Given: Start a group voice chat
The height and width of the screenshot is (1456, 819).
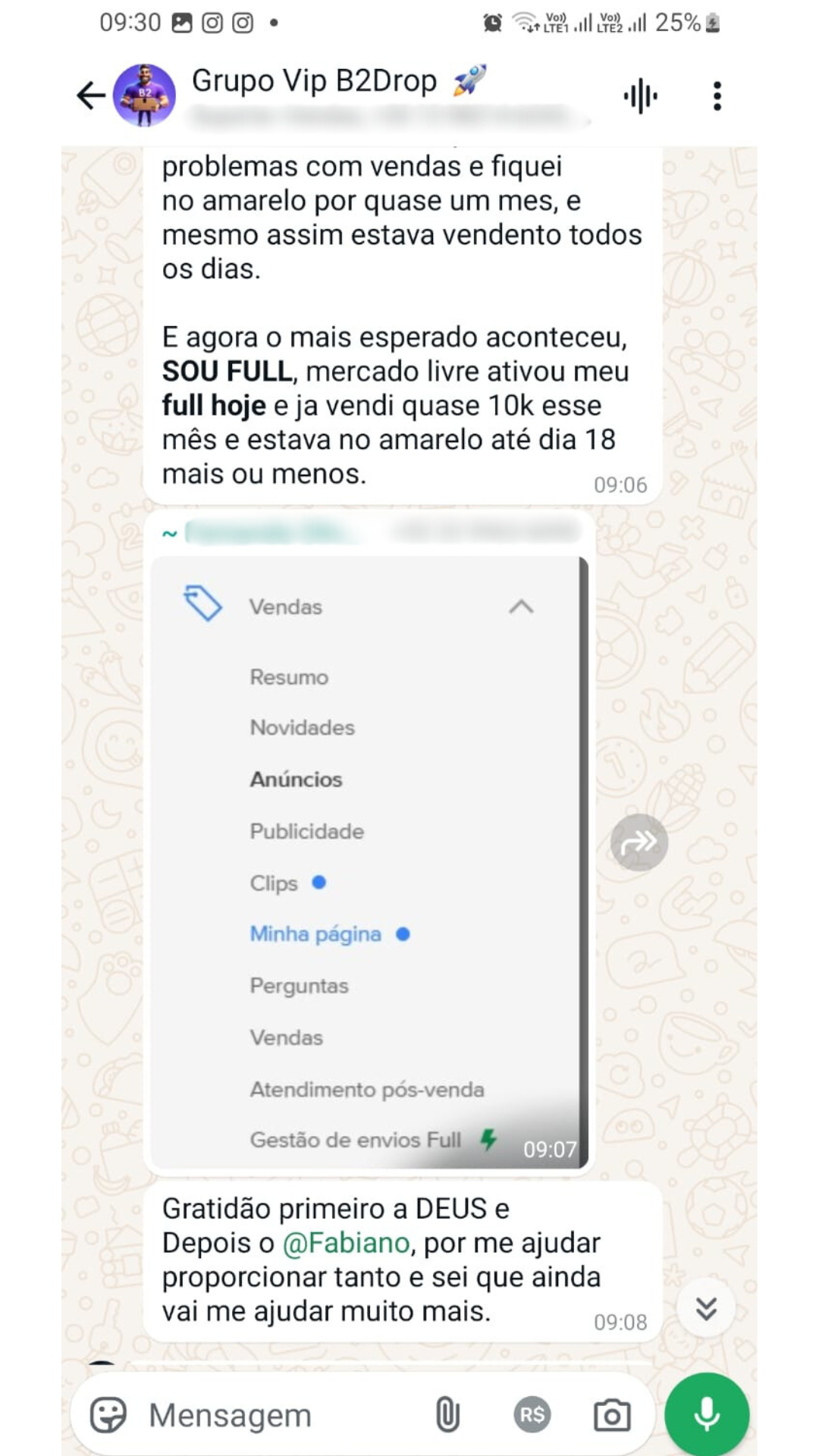Looking at the screenshot, I should pyautogui.click(x=640, y=96).
